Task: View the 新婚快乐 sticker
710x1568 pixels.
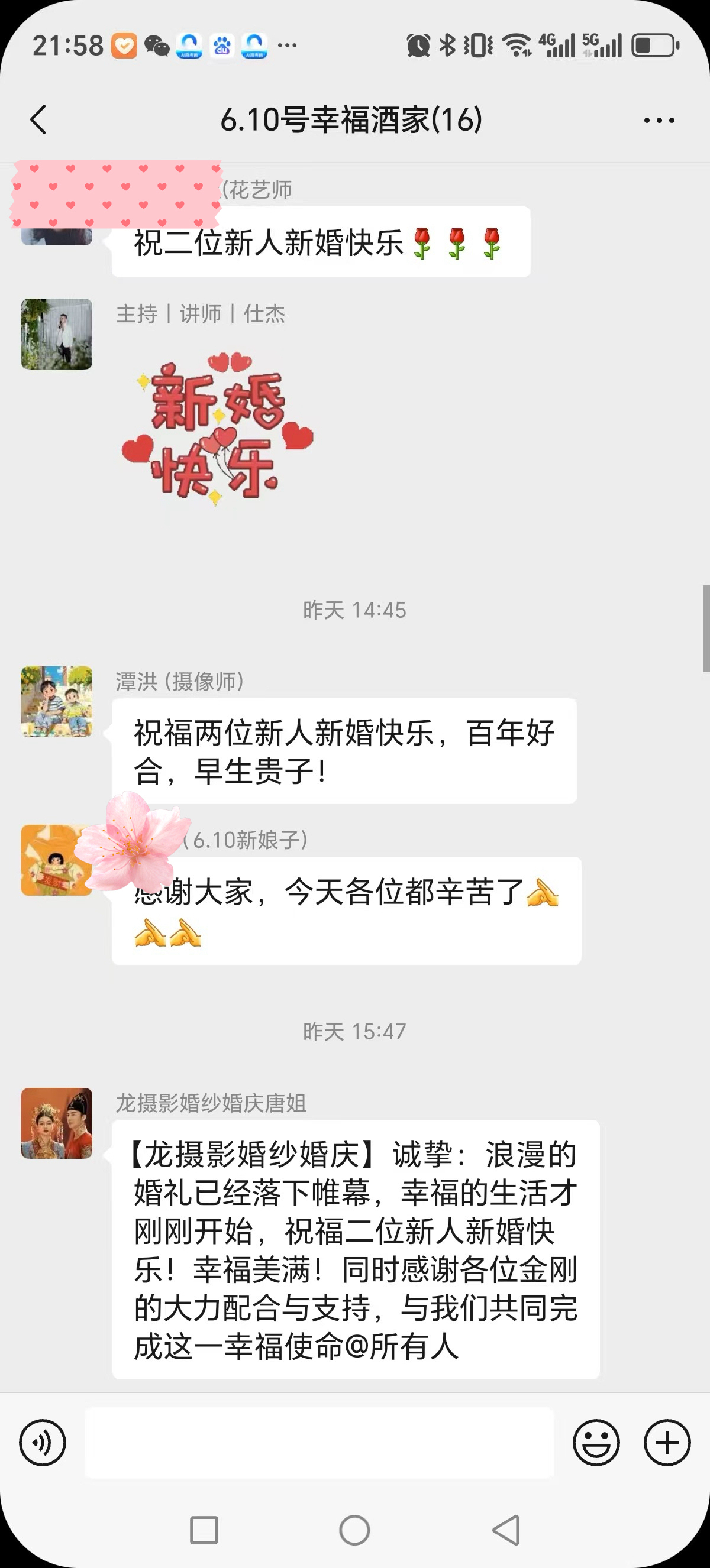Action: point(217,429)
